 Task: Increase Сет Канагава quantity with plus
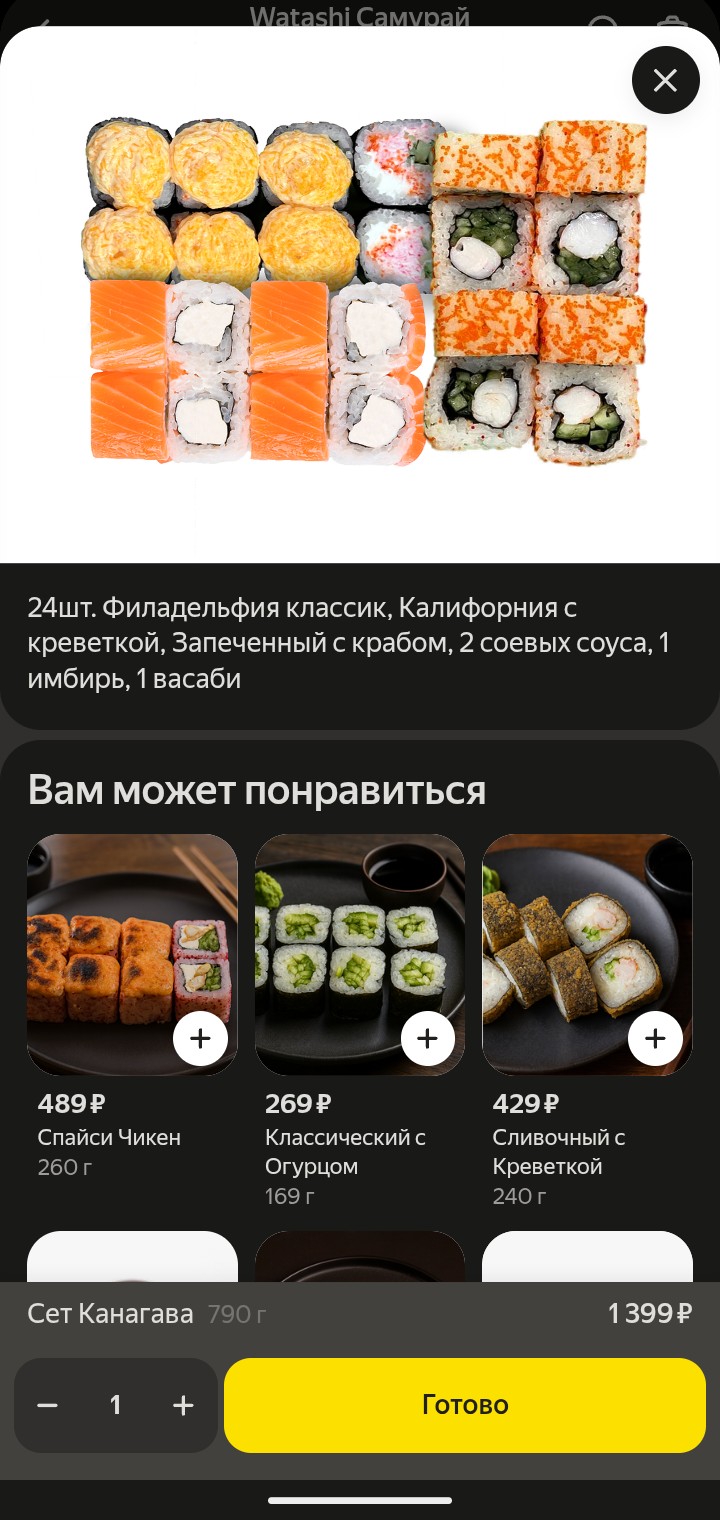(x=183, y=1406)
